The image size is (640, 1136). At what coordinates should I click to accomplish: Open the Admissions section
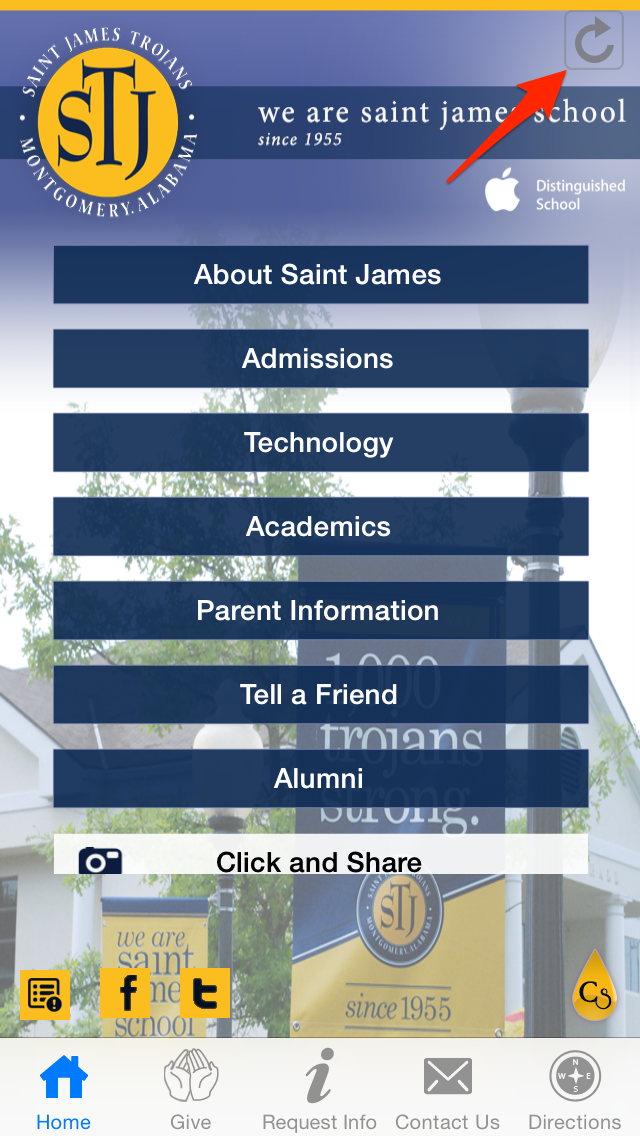(x=320, y=359)
